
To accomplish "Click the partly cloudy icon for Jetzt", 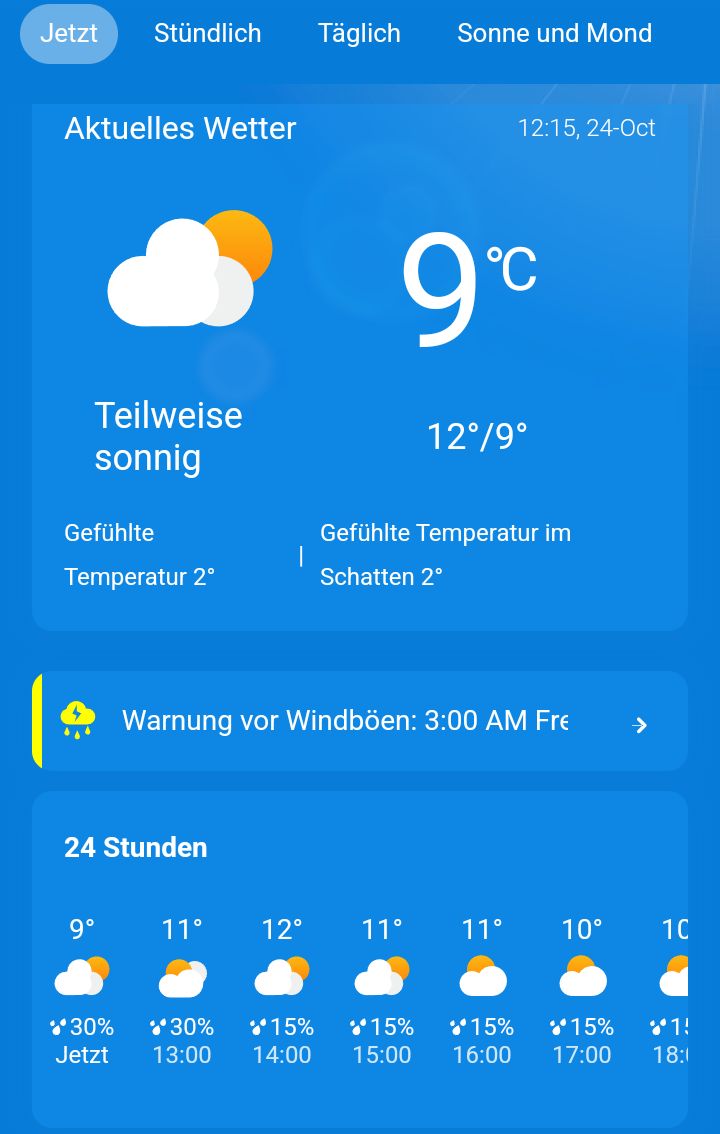I will tap(82, 974).
